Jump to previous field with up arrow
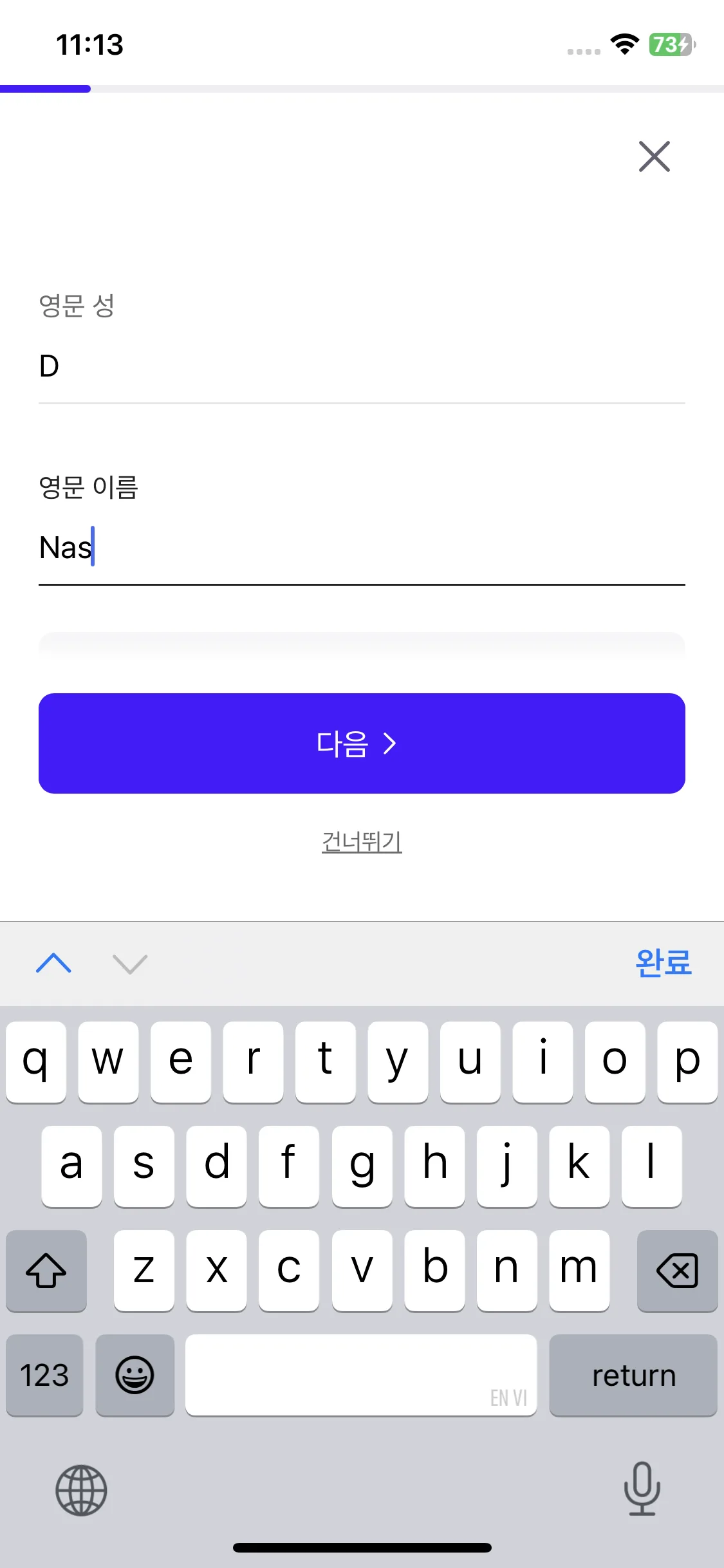 tap(54, 964)
